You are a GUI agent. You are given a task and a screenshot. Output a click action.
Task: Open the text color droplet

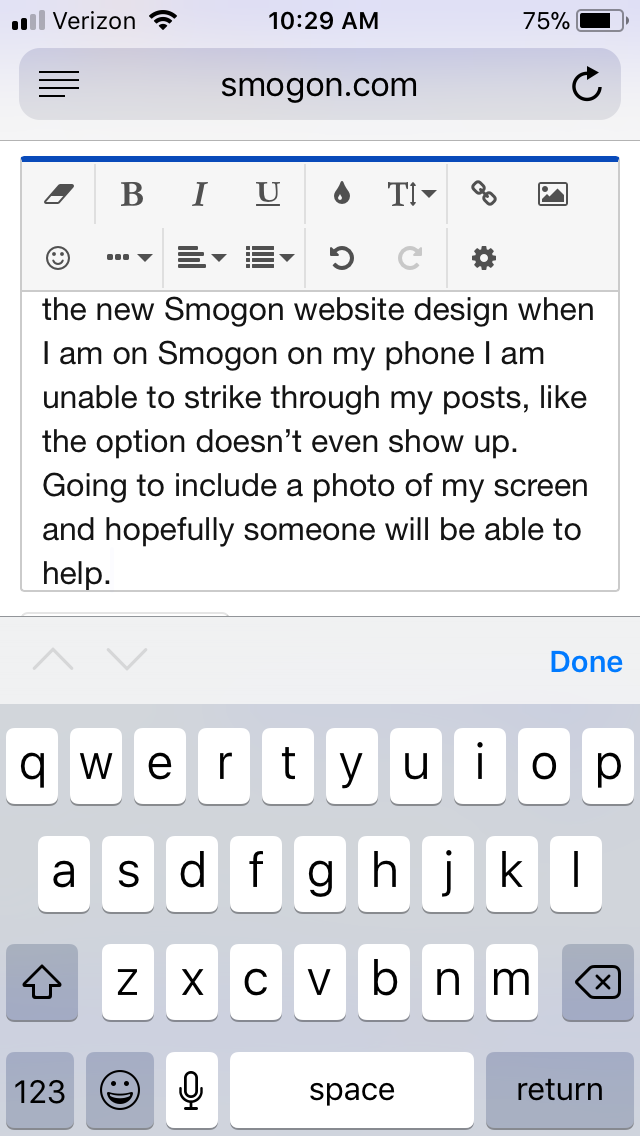[x=342, y=193]
